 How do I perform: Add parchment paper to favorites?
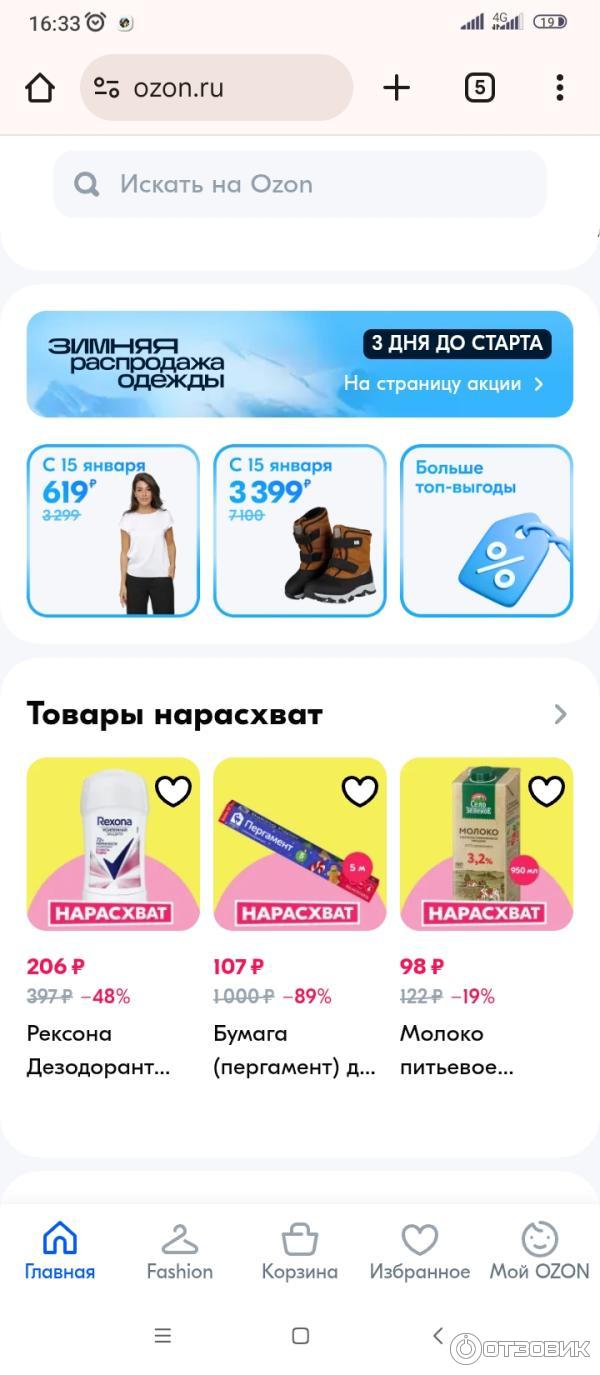click(359, 792)
